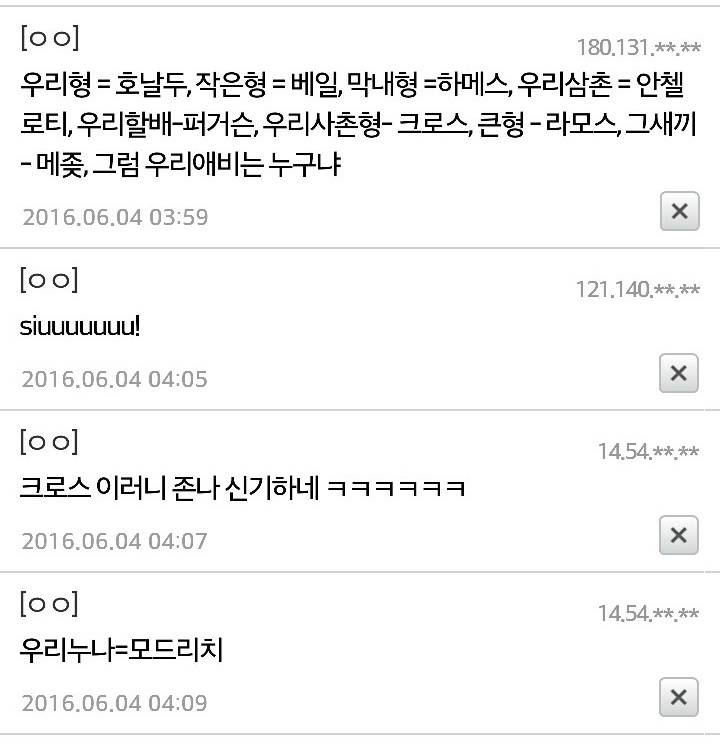This screenshot has height=746, width=720.
Task: Click the IP address 14.54.**.** on third comment
Action: pos(650,452)
